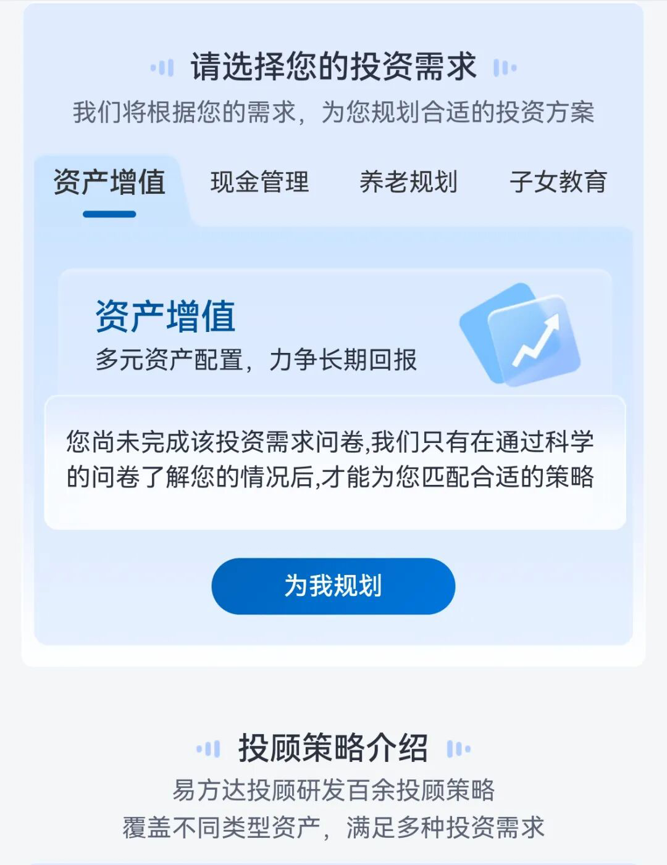This screenshot has height=865, width=667.
Task: Switch to the 养老规划 tab
Action: pyautogui.click(x=408, y=182)
